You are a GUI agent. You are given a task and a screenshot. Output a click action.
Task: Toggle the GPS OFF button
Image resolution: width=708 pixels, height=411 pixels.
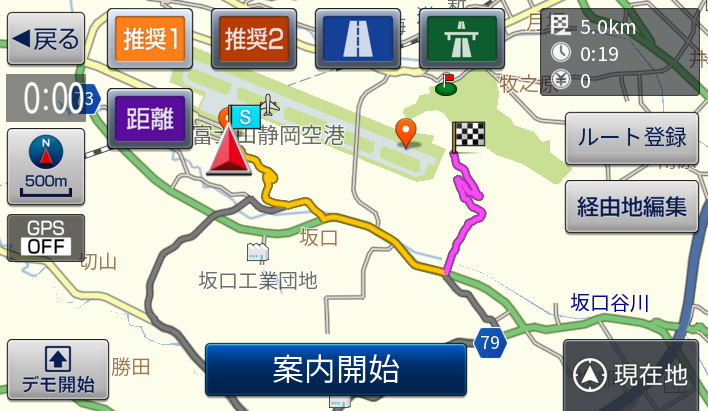pos(45,238)
